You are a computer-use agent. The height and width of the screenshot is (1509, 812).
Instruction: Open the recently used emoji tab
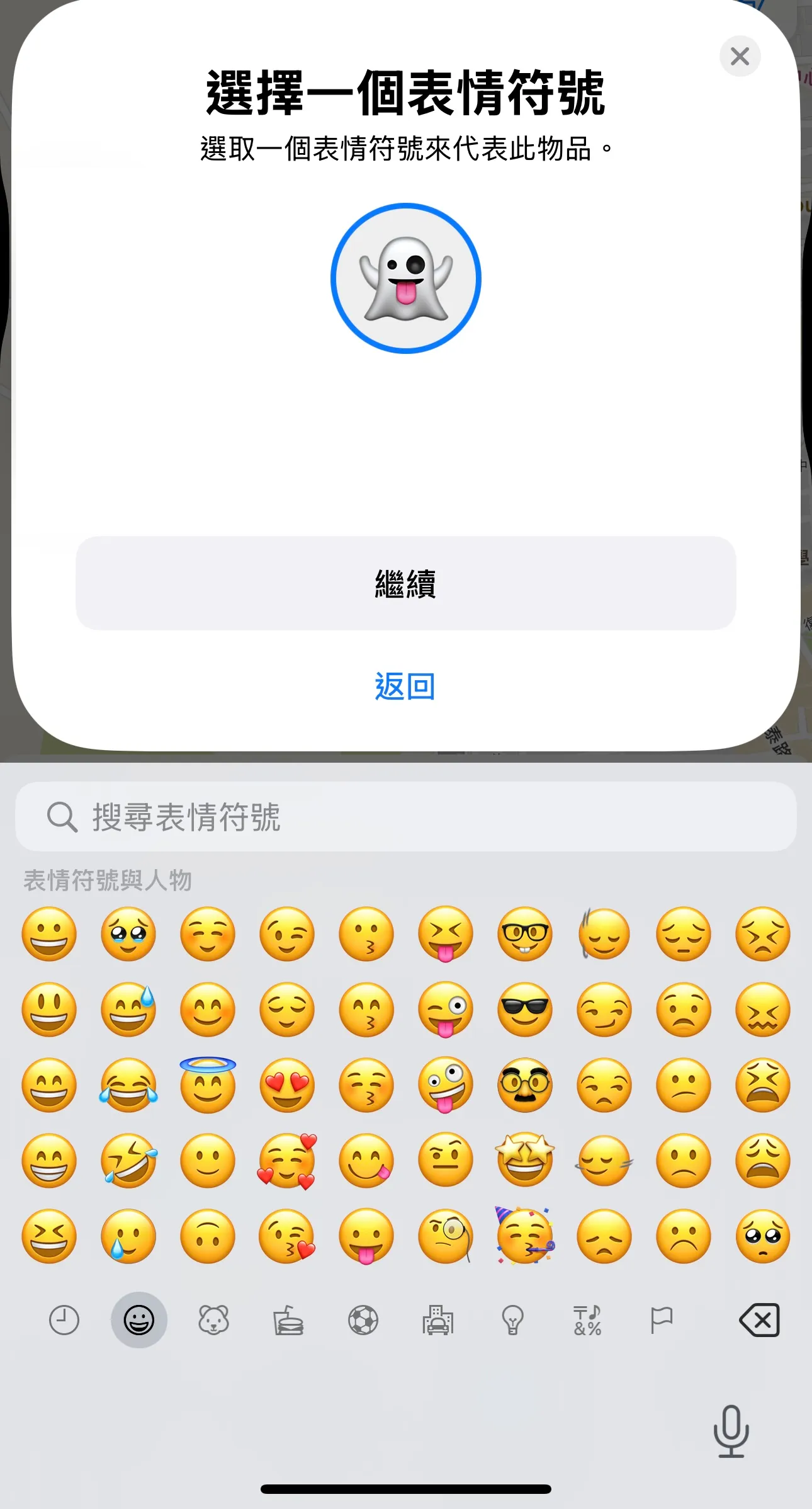[64, 1320]
